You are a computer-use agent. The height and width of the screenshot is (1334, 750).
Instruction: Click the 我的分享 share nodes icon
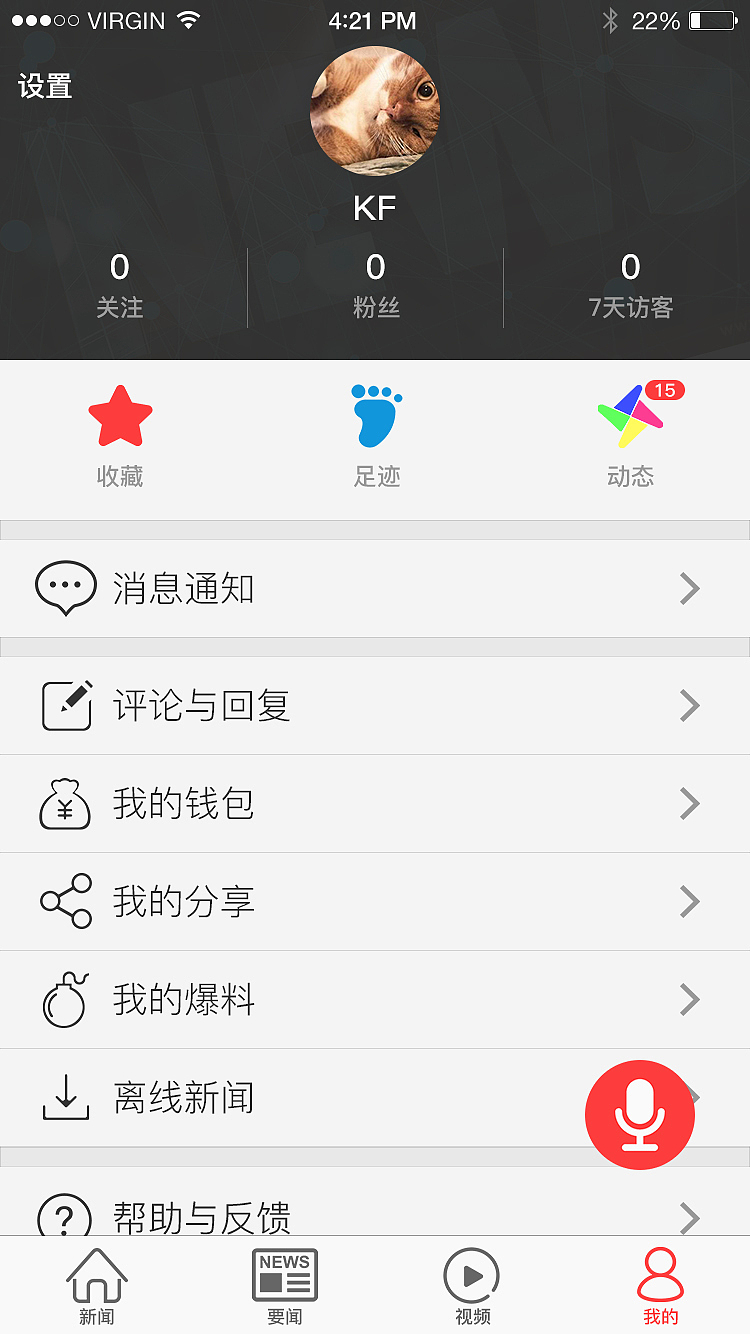click(x=65, y=901)
